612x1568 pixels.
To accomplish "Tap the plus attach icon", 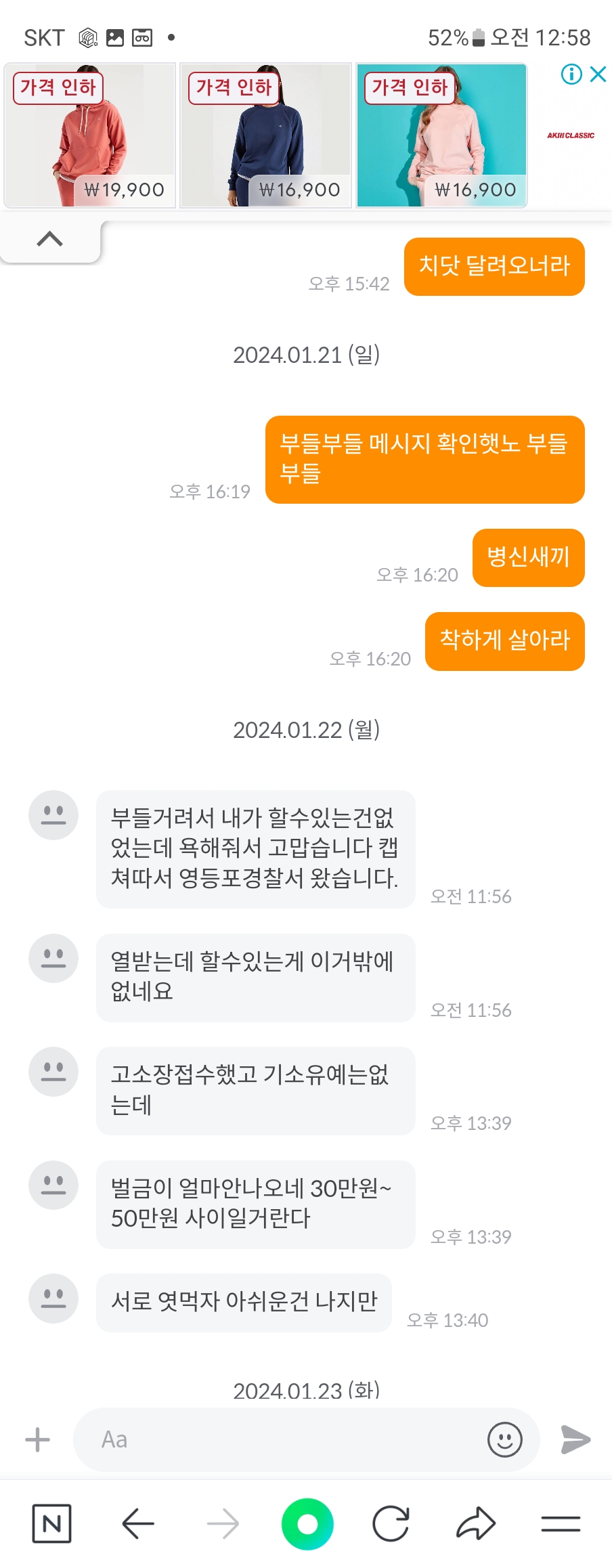I will [x=37, y=1439].
